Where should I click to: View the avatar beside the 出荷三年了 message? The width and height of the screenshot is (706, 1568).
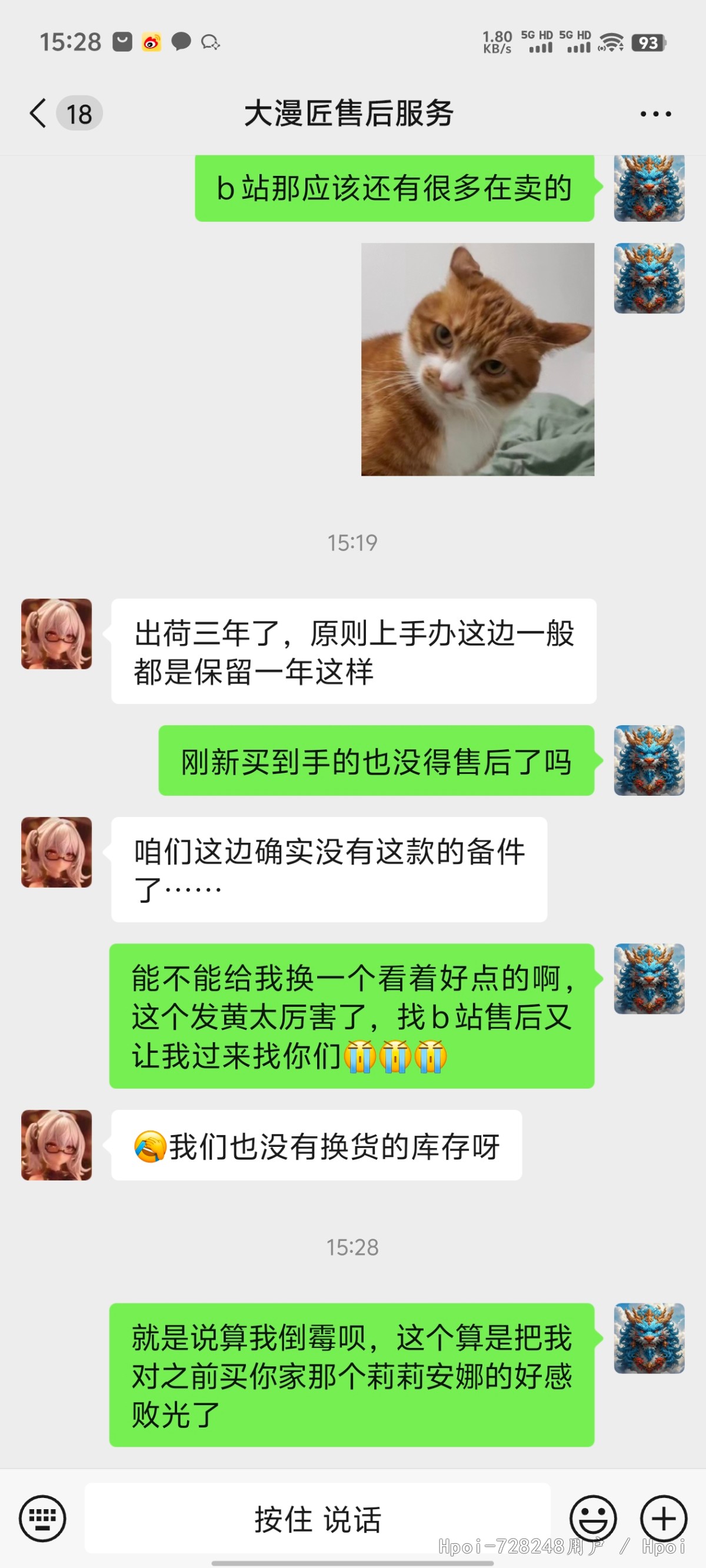click(x=56, y=633)
